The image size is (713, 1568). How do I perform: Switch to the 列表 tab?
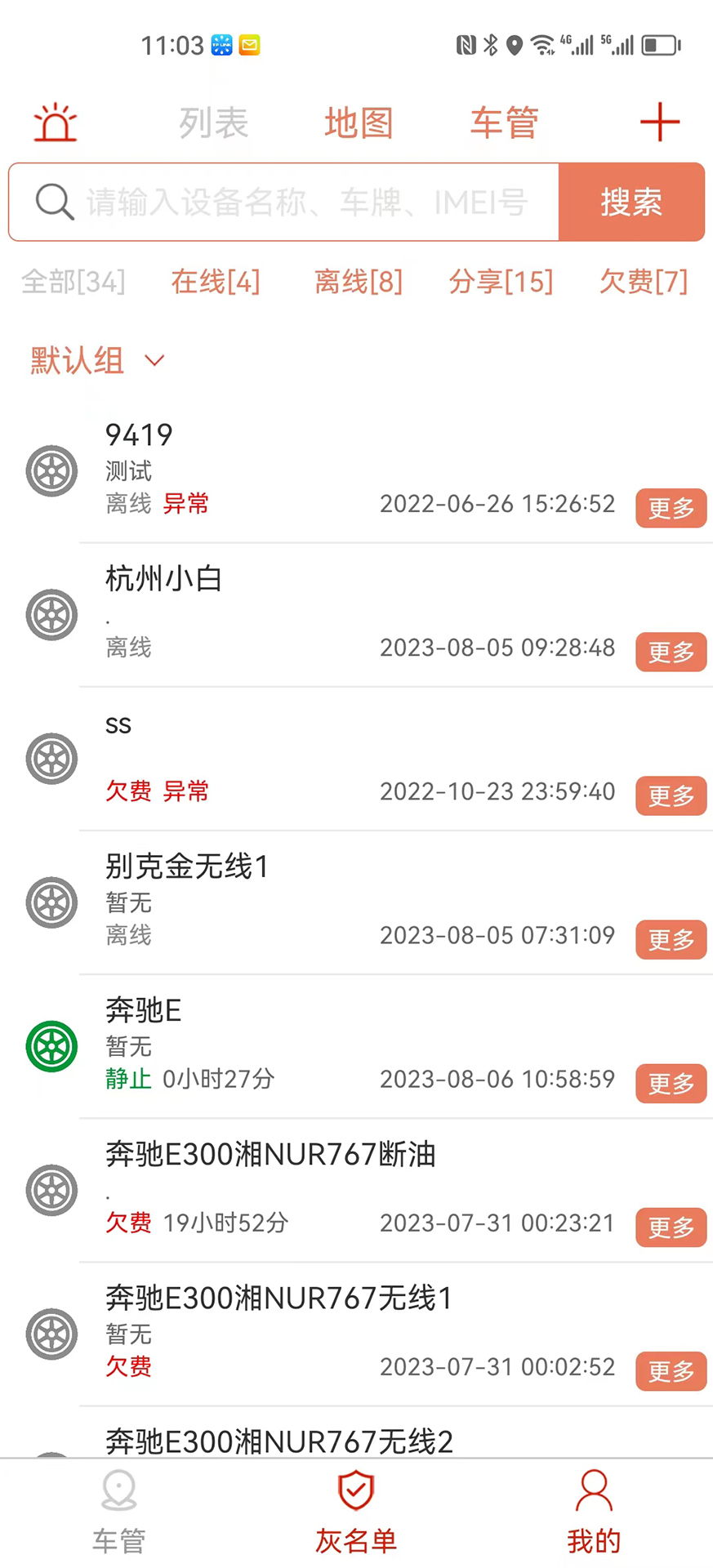click(213, 122)
